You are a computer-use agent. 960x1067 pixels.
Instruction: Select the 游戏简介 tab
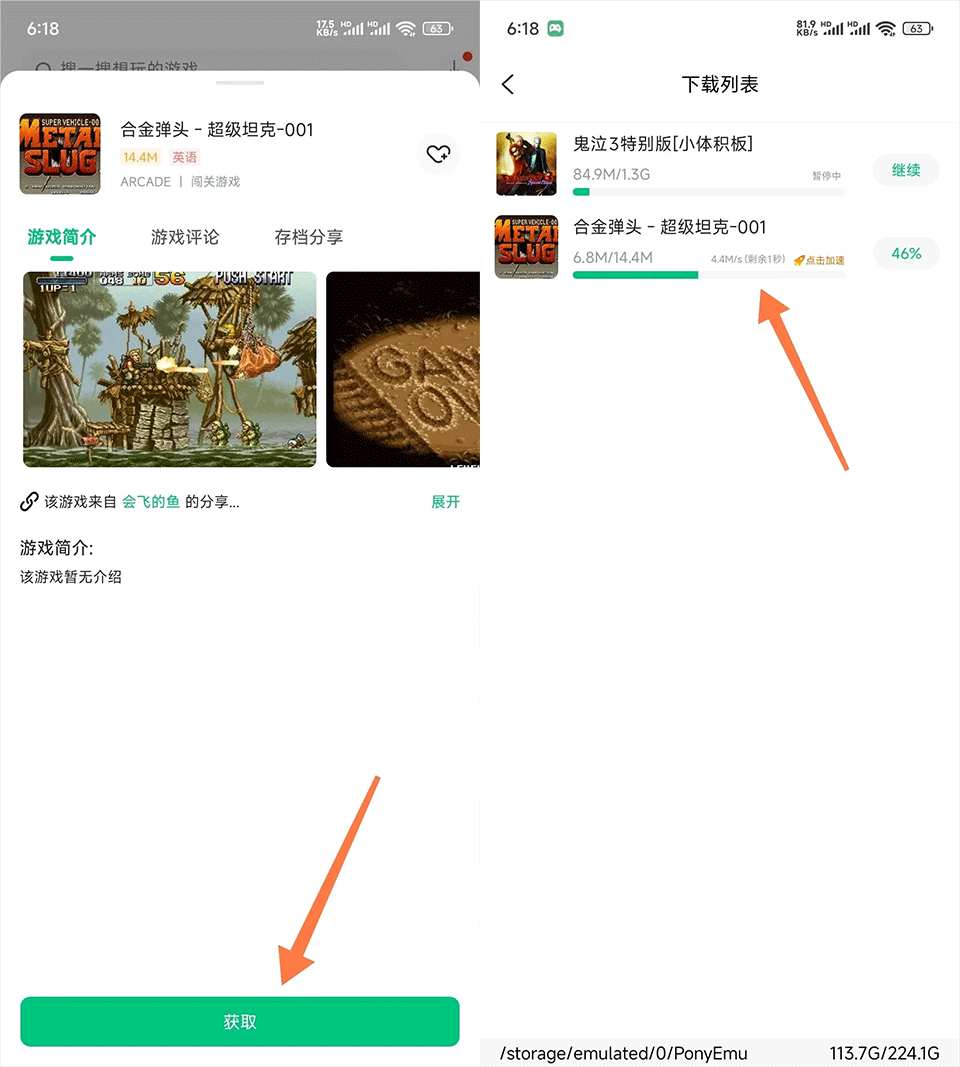point(62,237)
